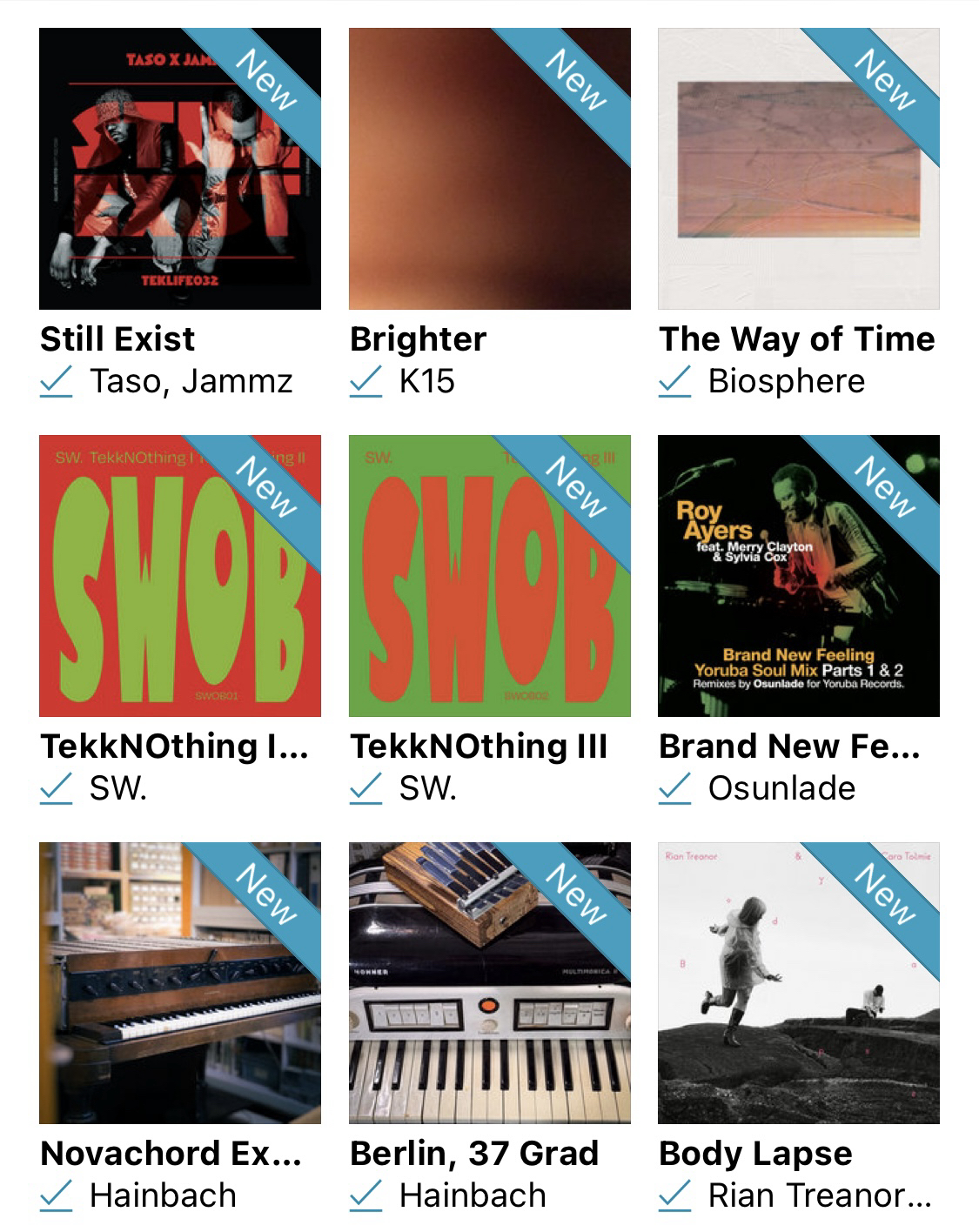Open the Berlin, 37 Grad album
The width and height of the screenshot is (979, 1232).
489,983
